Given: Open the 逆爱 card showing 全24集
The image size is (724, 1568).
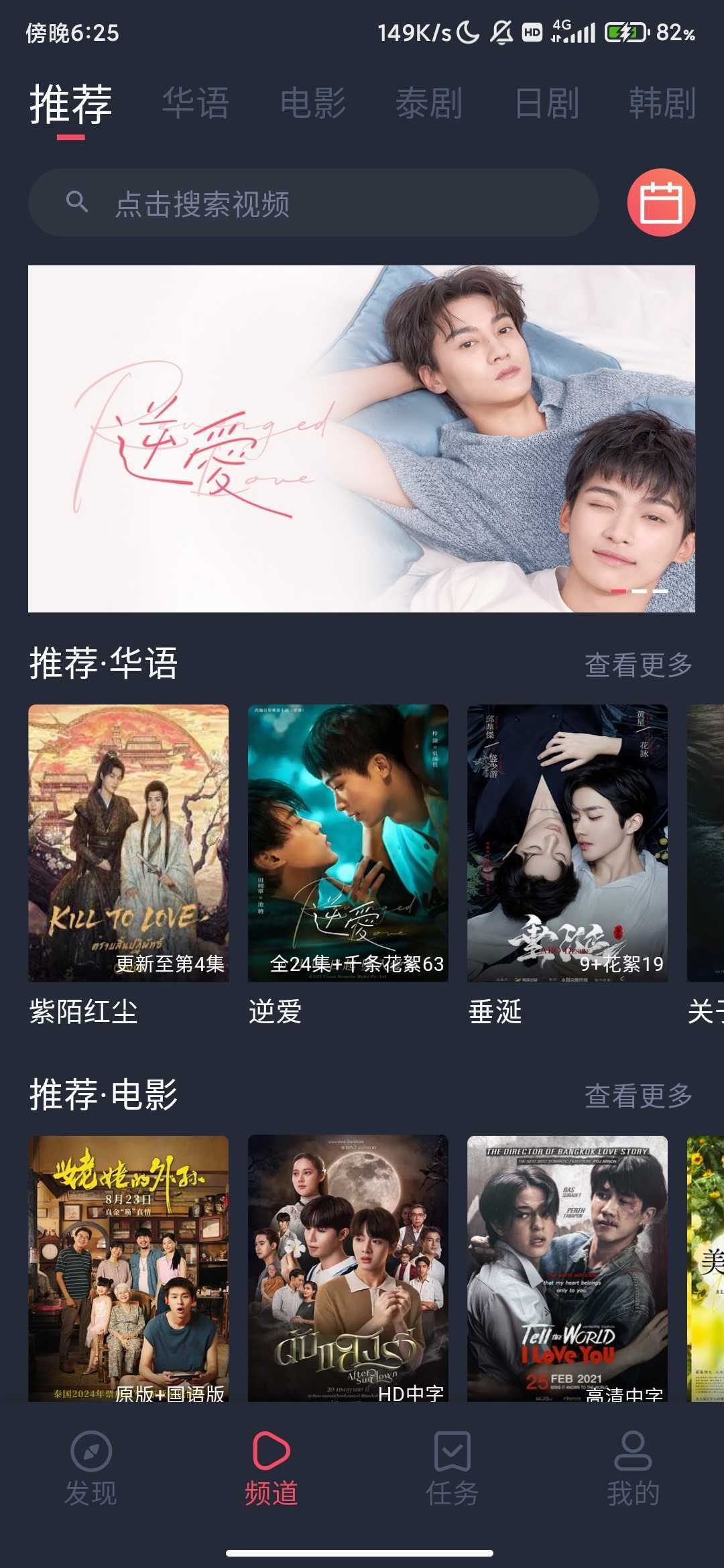Looking at the screenshot, I should [x=348, y=843].
